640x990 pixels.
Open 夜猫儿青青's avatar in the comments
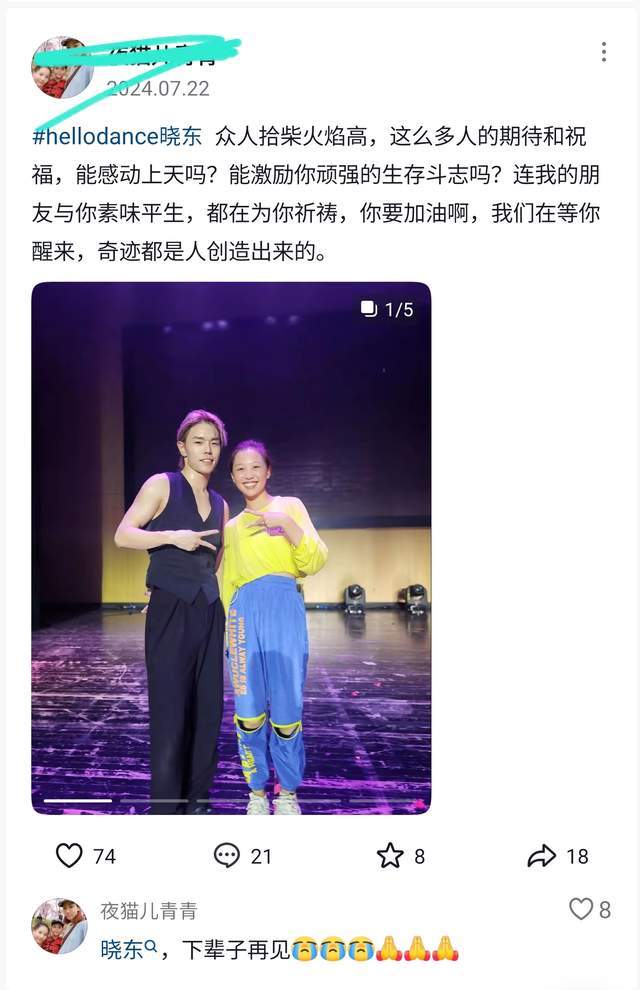pyautogui.click(x=59, y=926)
